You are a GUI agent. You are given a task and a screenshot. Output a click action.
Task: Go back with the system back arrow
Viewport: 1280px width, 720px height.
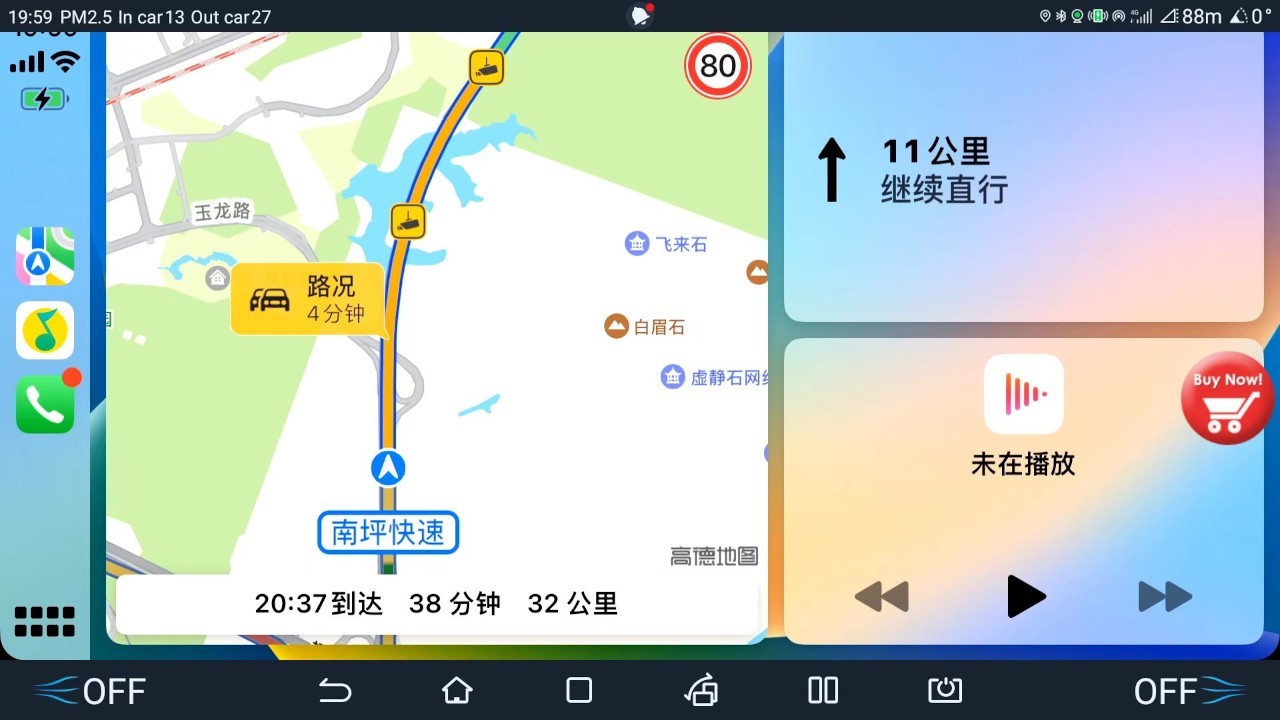click(335, 690)
